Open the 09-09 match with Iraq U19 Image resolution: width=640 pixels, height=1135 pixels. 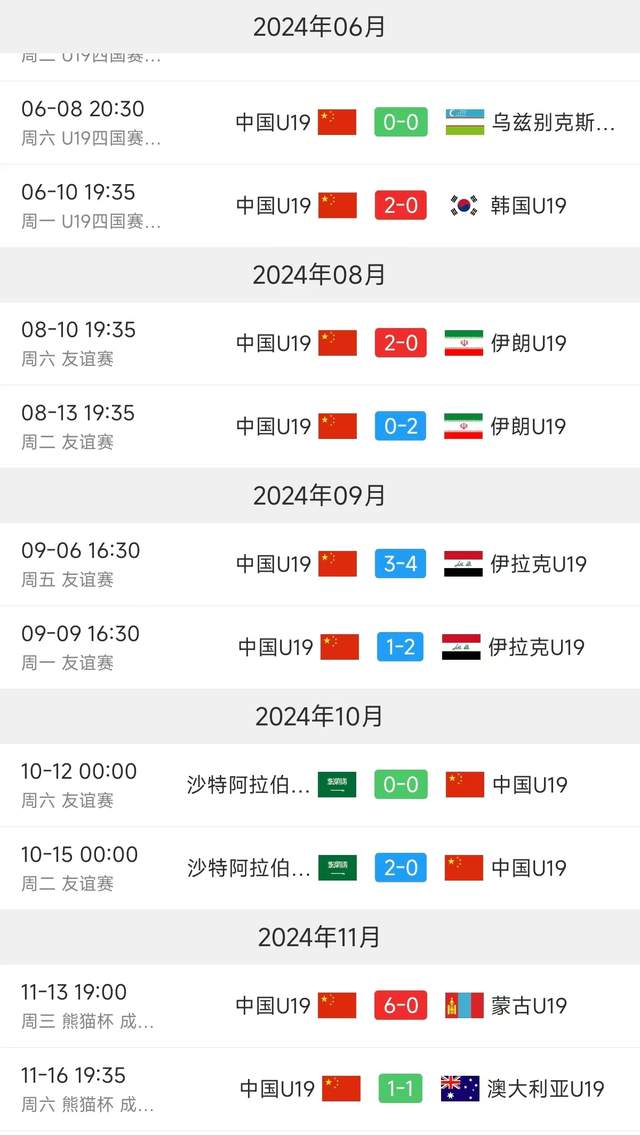pyautogui.click(x=320, y=647)
